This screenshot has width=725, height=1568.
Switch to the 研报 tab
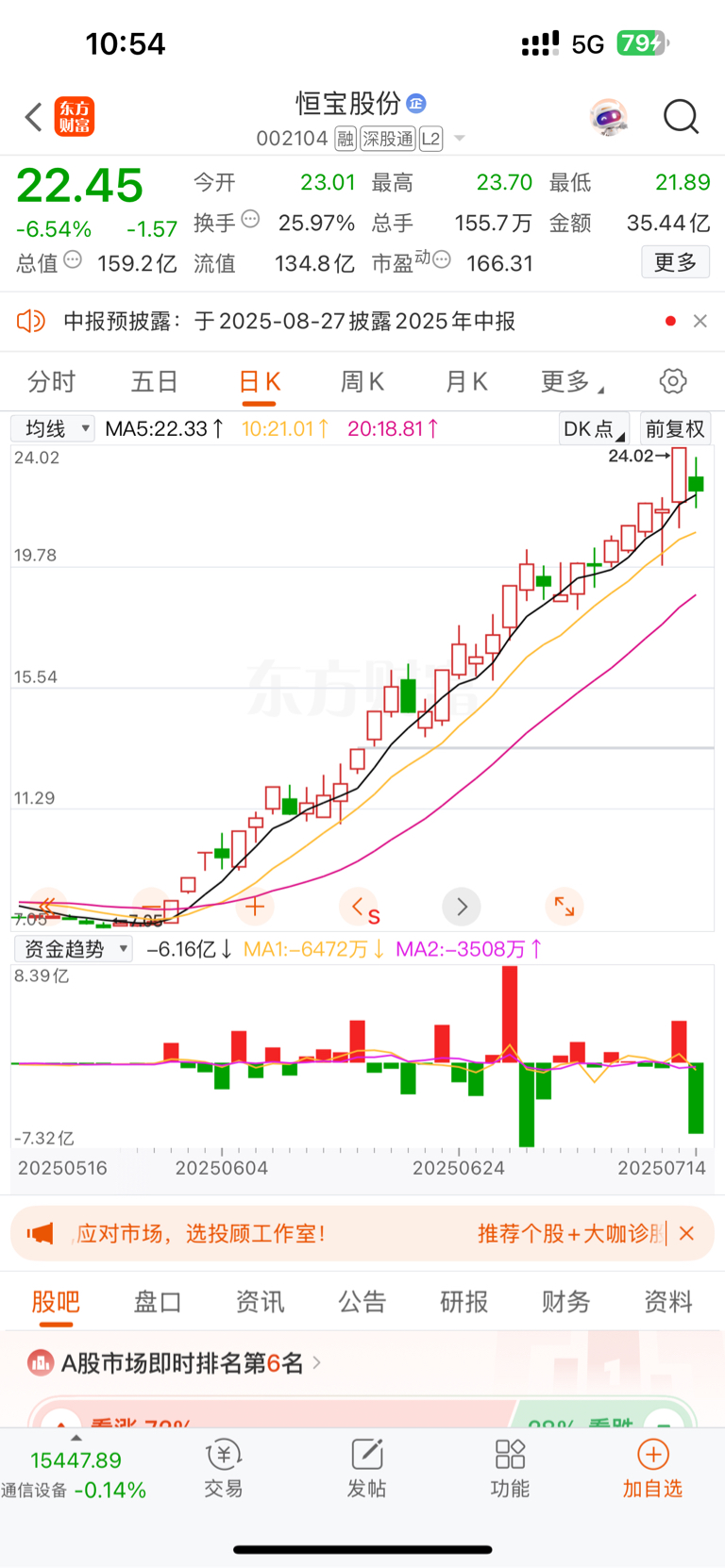[x=464, y=1302]
